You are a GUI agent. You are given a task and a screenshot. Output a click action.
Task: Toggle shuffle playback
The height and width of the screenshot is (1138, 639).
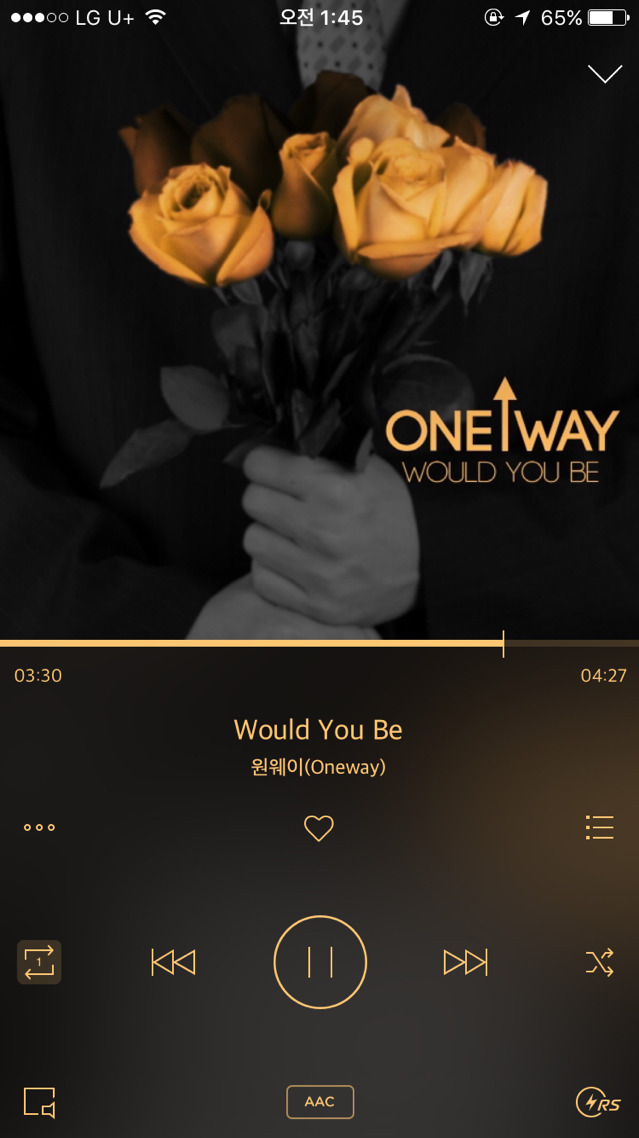(599, 962)
